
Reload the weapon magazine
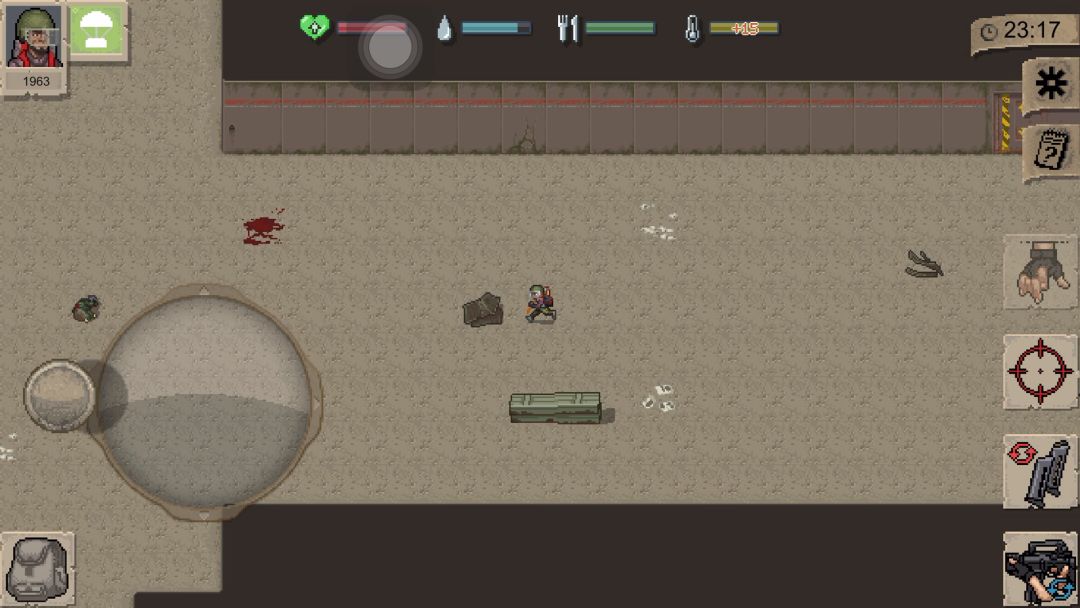tap(1040, 472)
